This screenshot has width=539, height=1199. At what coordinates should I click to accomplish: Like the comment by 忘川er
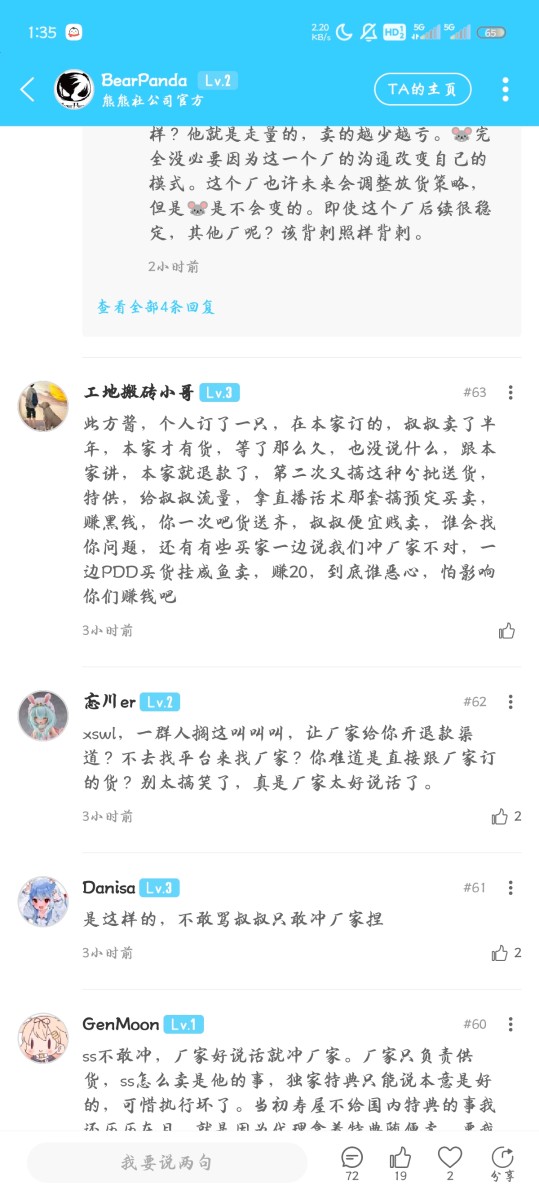tap(505, 817)
